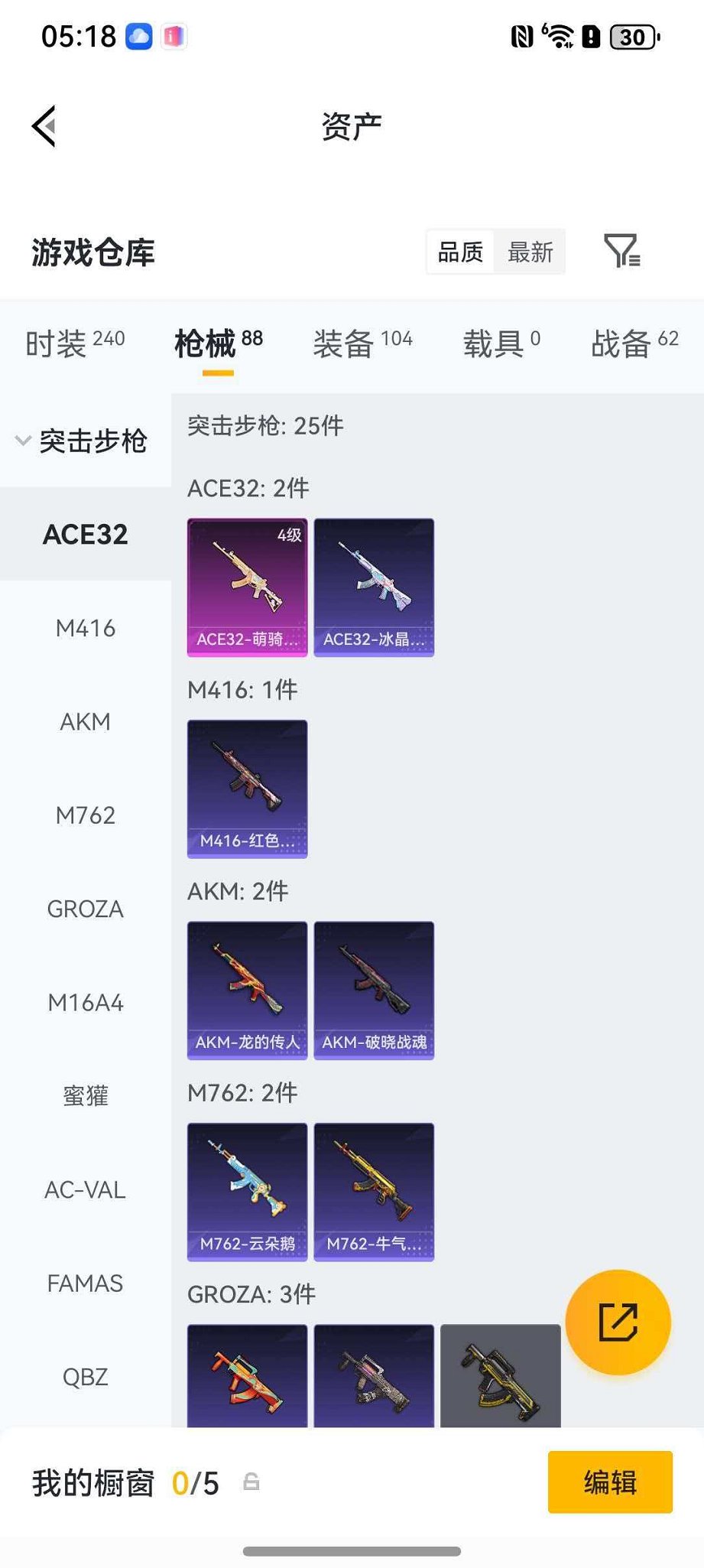Tap the NFC icon in the status bar
The width and height of the screenshot is (704, 1568).
[x=522, y=35]
